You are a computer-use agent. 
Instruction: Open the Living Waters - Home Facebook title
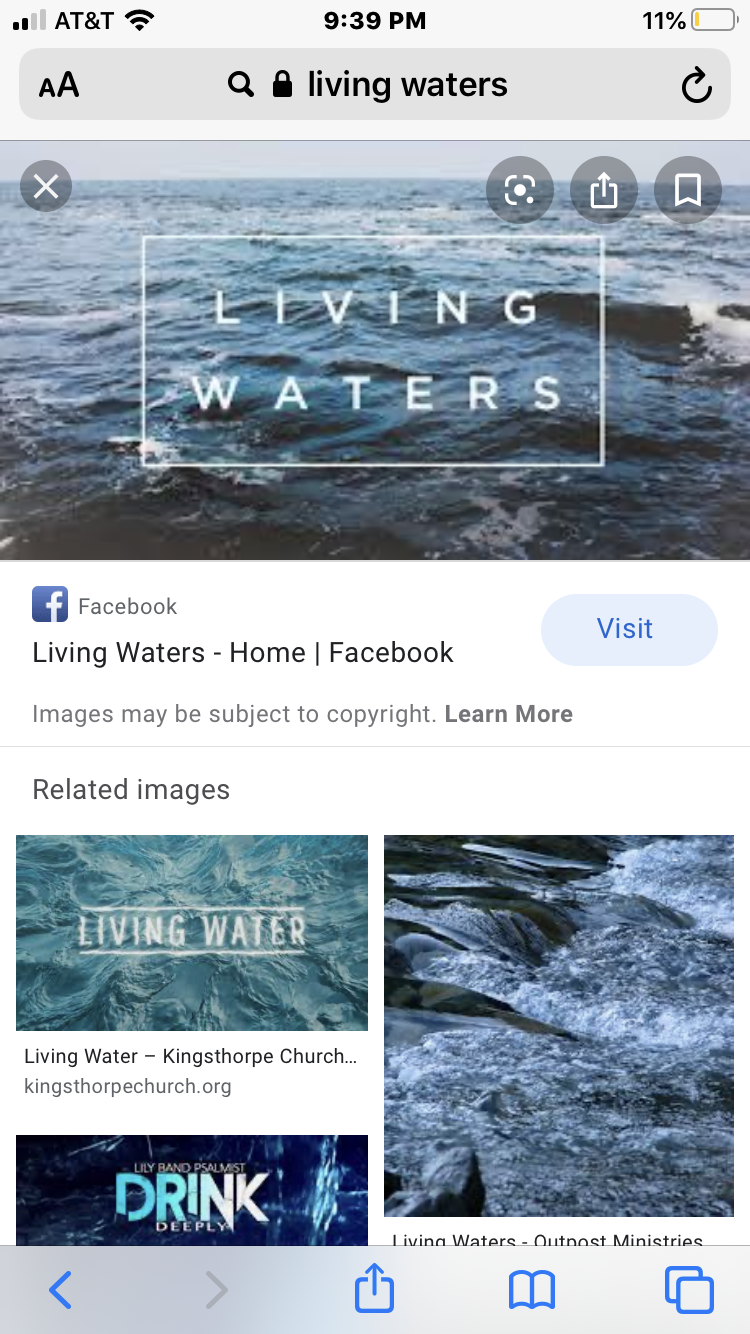[x=243, y=653]
